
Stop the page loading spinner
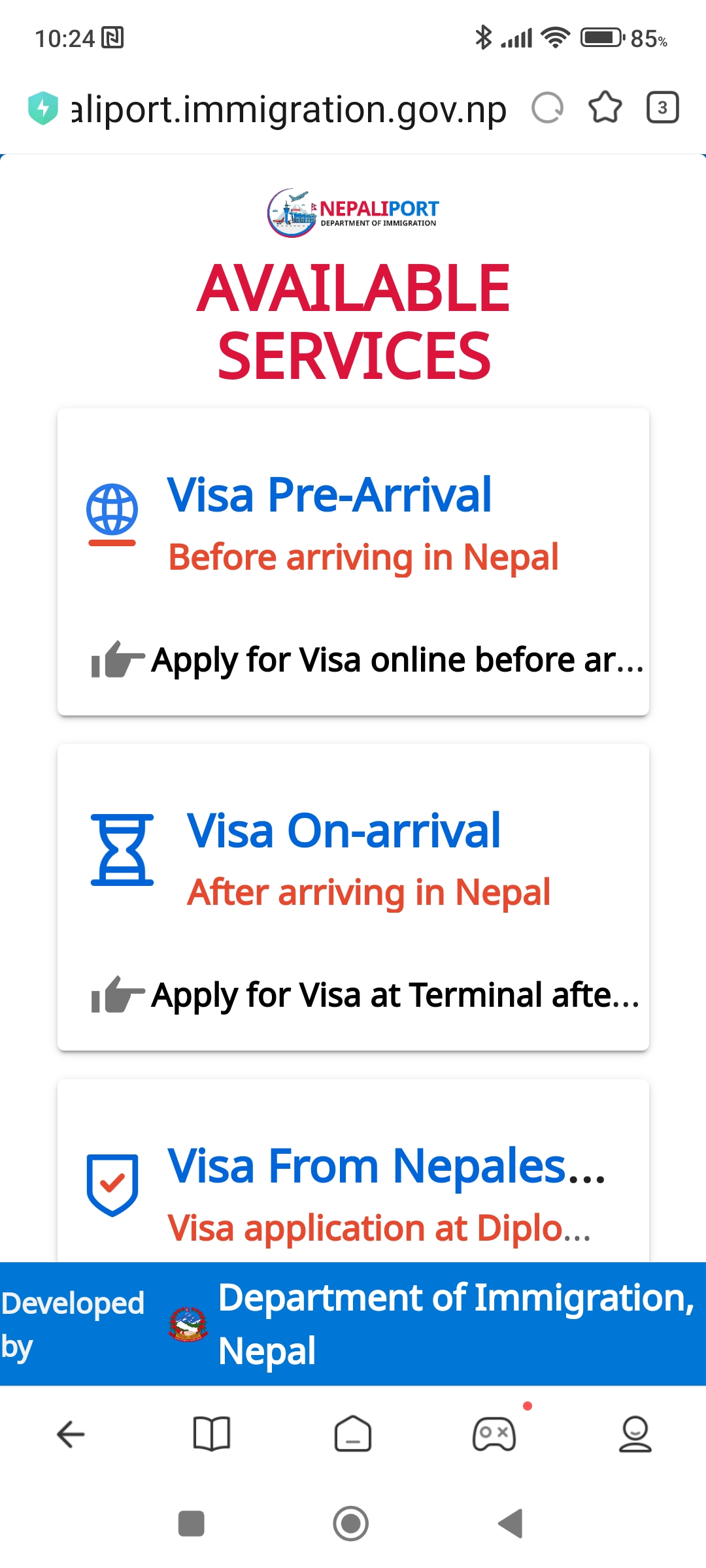coord(547,108)
